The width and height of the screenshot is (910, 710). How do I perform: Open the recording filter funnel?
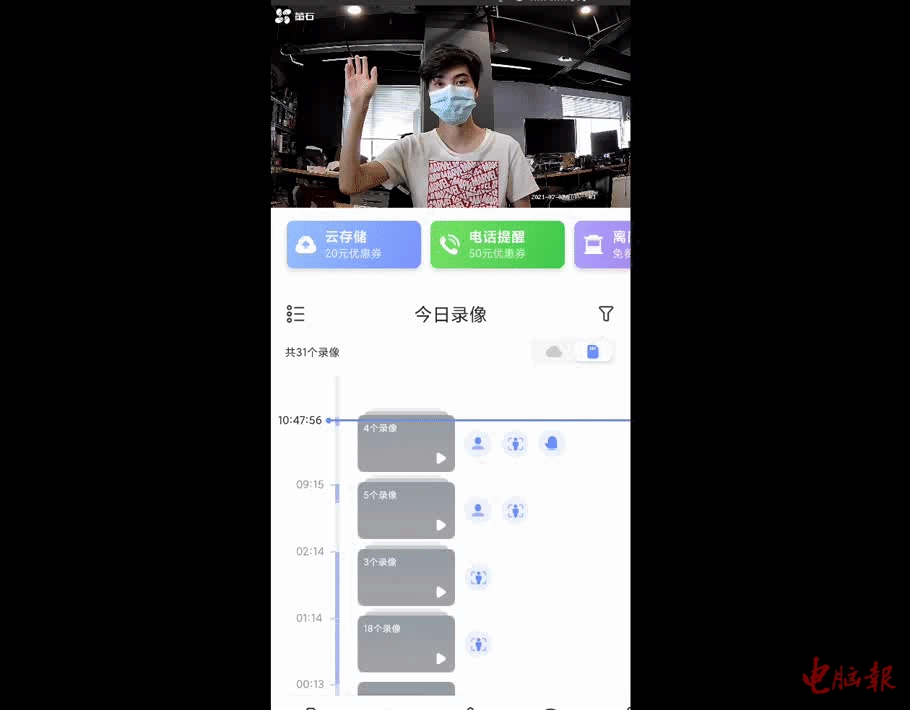[x=605, y=314]
